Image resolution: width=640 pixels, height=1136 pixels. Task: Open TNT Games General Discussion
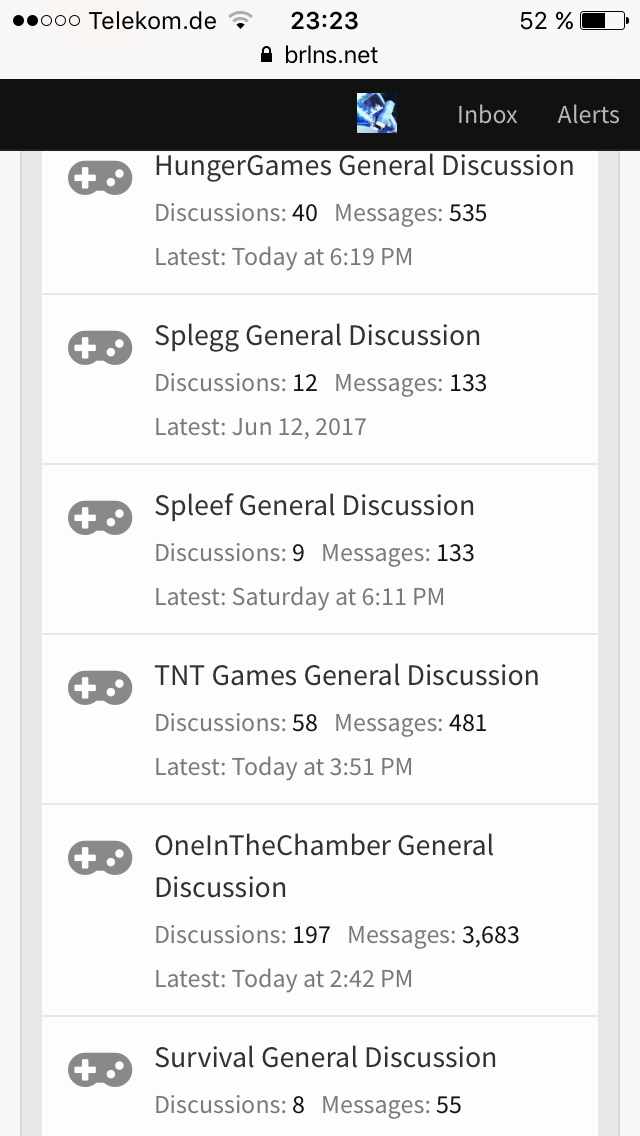pyautogui.click(x=346, y=675)
